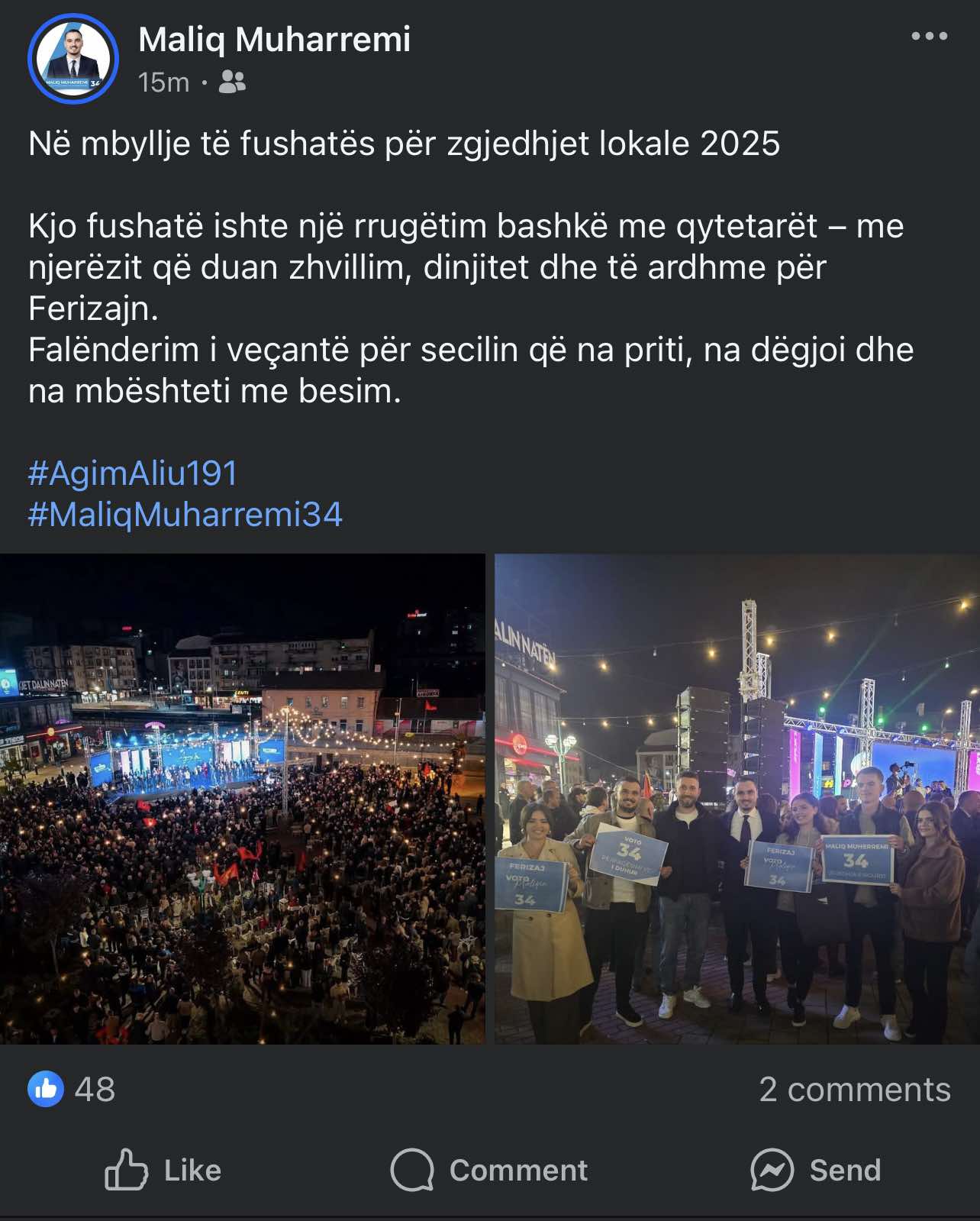Open the Maliq Muharremi profile name
Viewport: 980px width, 1221px height.
(274, 40)
